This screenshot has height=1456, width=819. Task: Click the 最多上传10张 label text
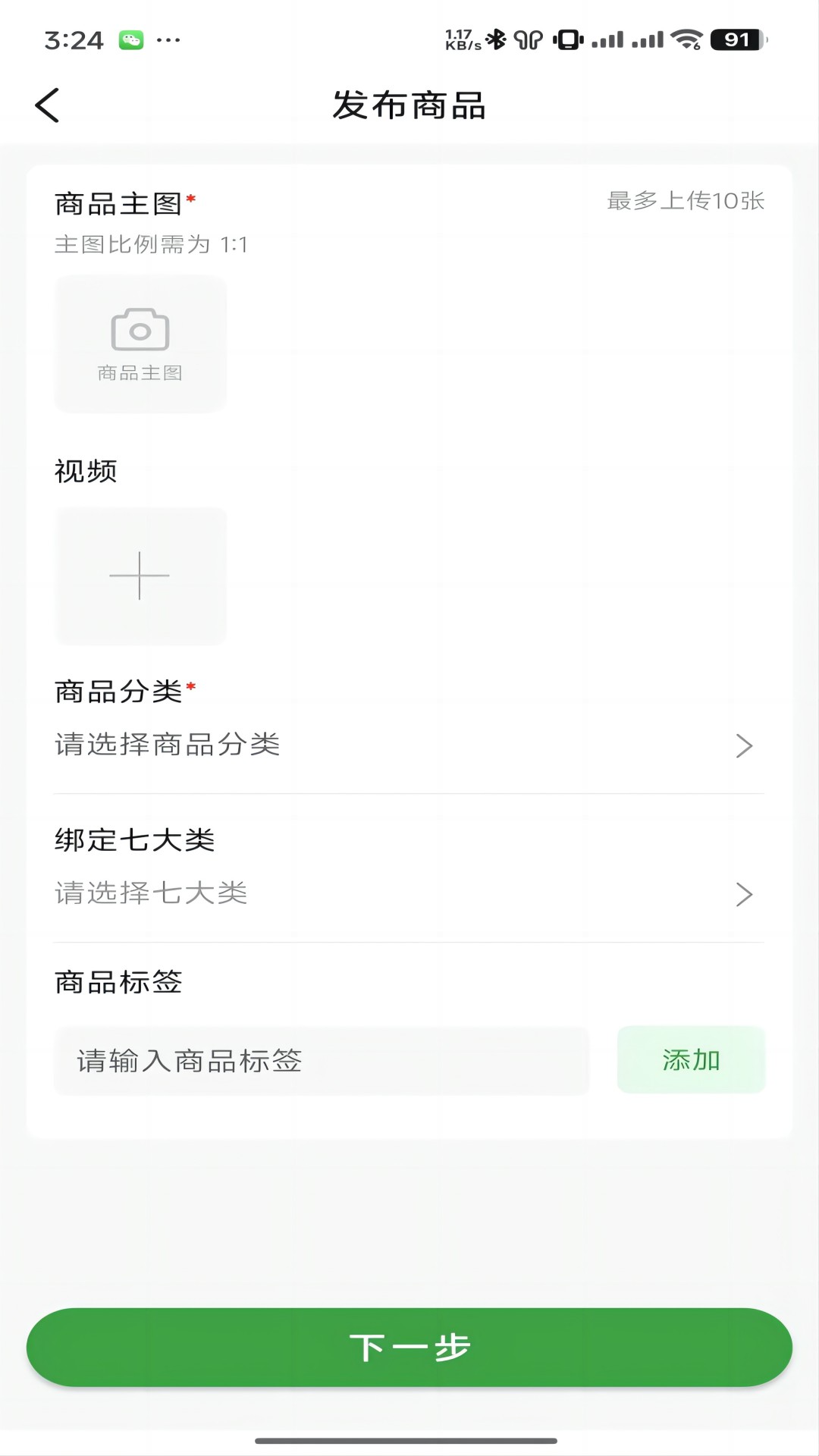686,201
